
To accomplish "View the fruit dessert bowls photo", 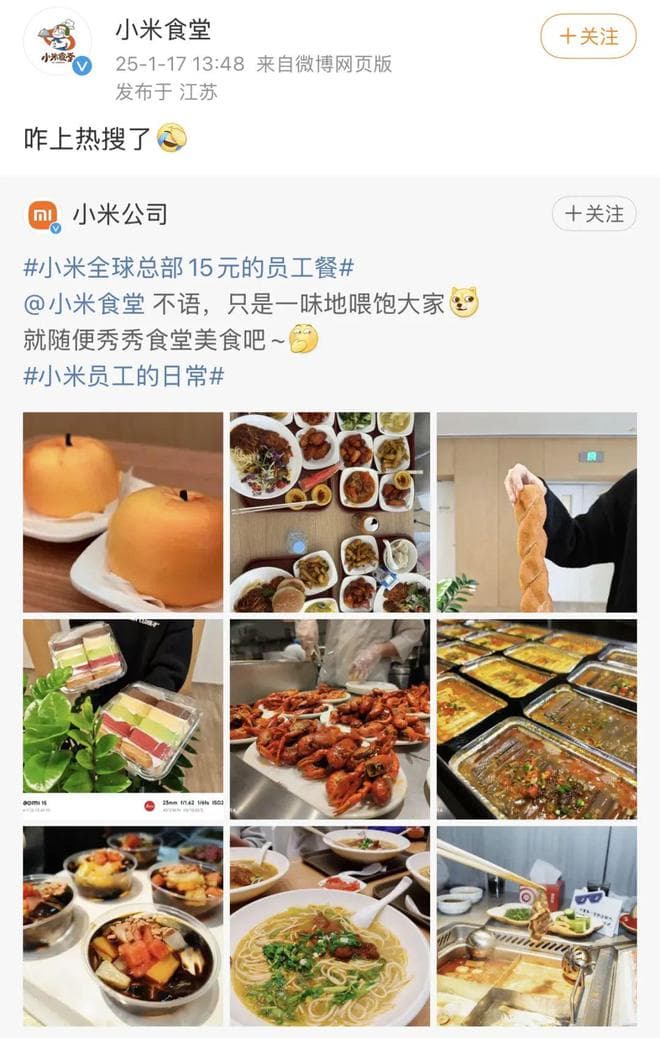I will (123, 925).
